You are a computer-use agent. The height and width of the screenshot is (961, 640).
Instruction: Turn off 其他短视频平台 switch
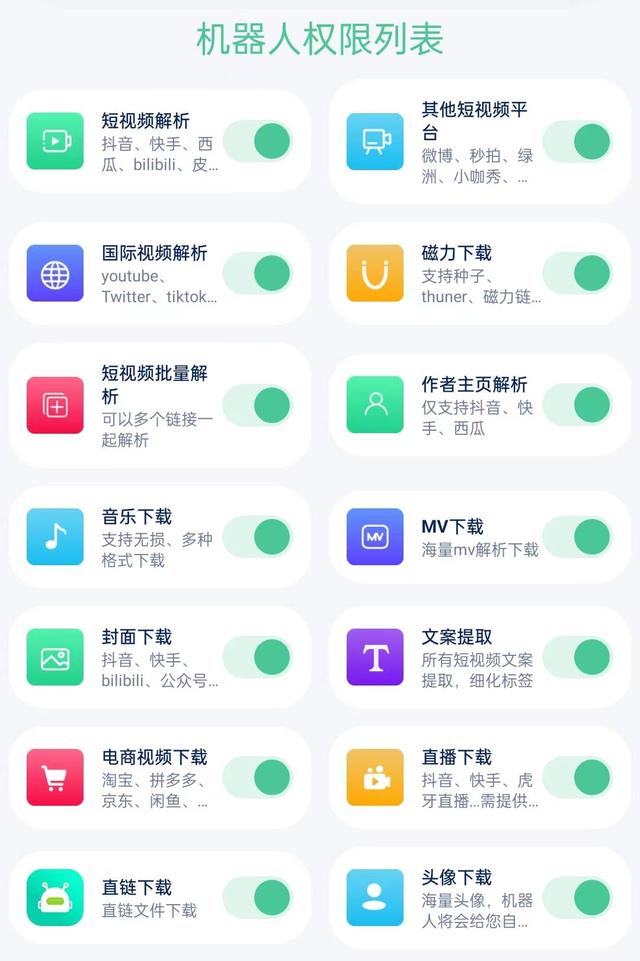577,141
